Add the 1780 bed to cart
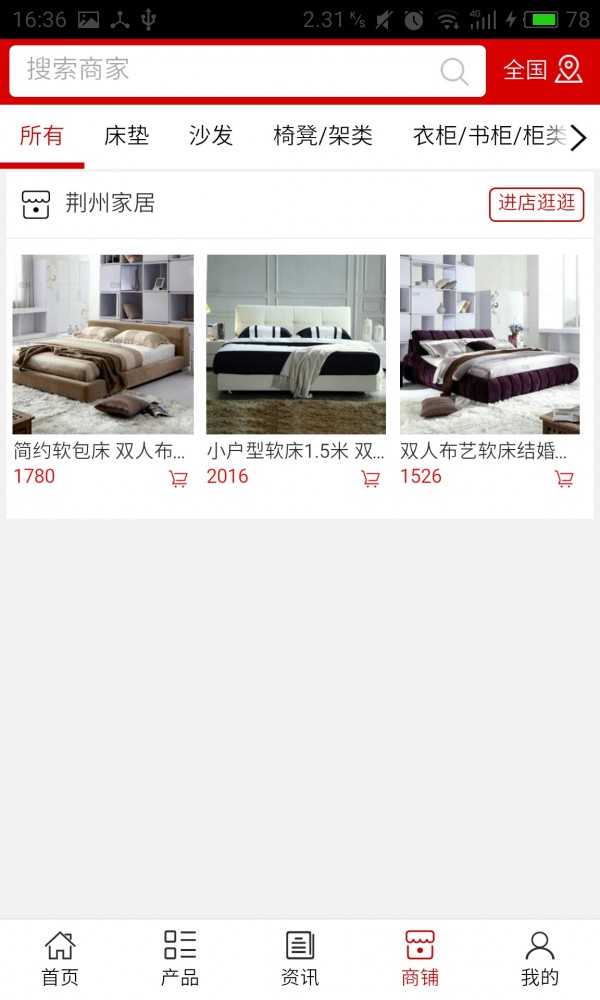Viewport: 600px width, 1000px height. pyautogui.click(x=179, y=479)
